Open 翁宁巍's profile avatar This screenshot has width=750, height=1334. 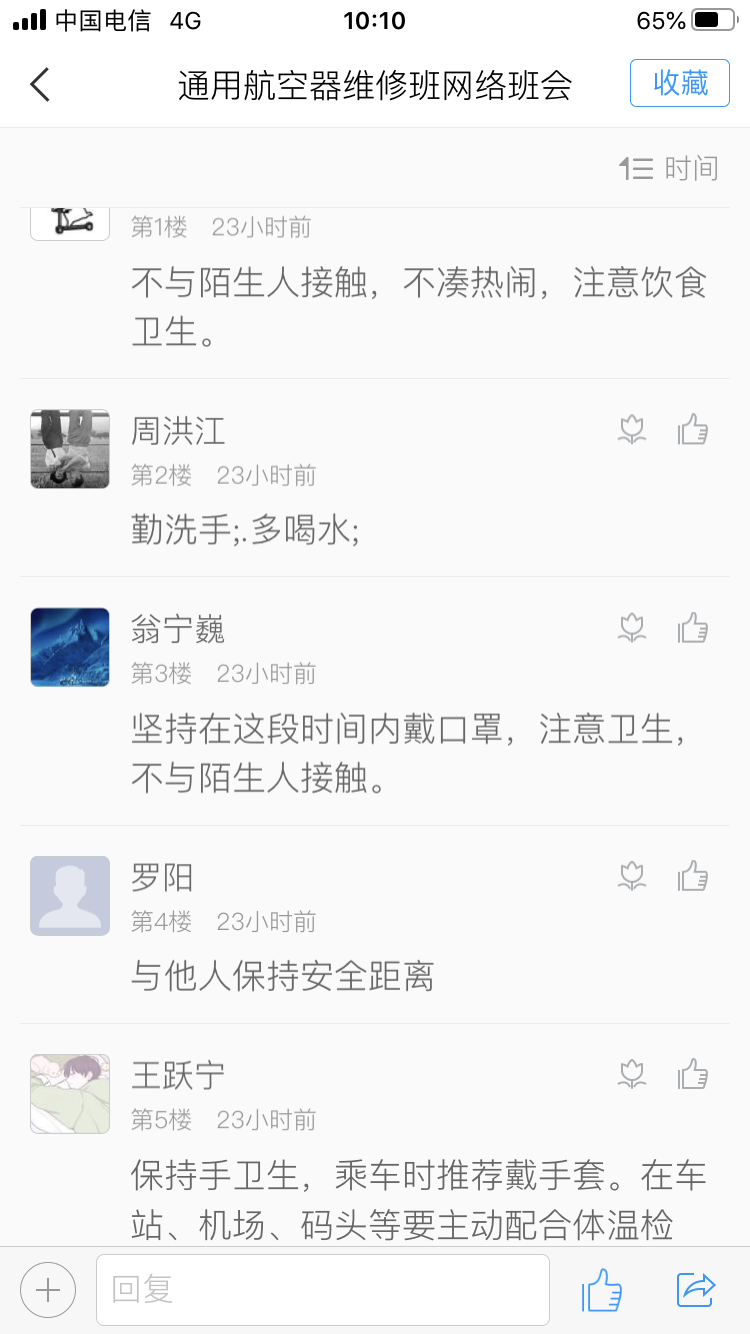70,647
